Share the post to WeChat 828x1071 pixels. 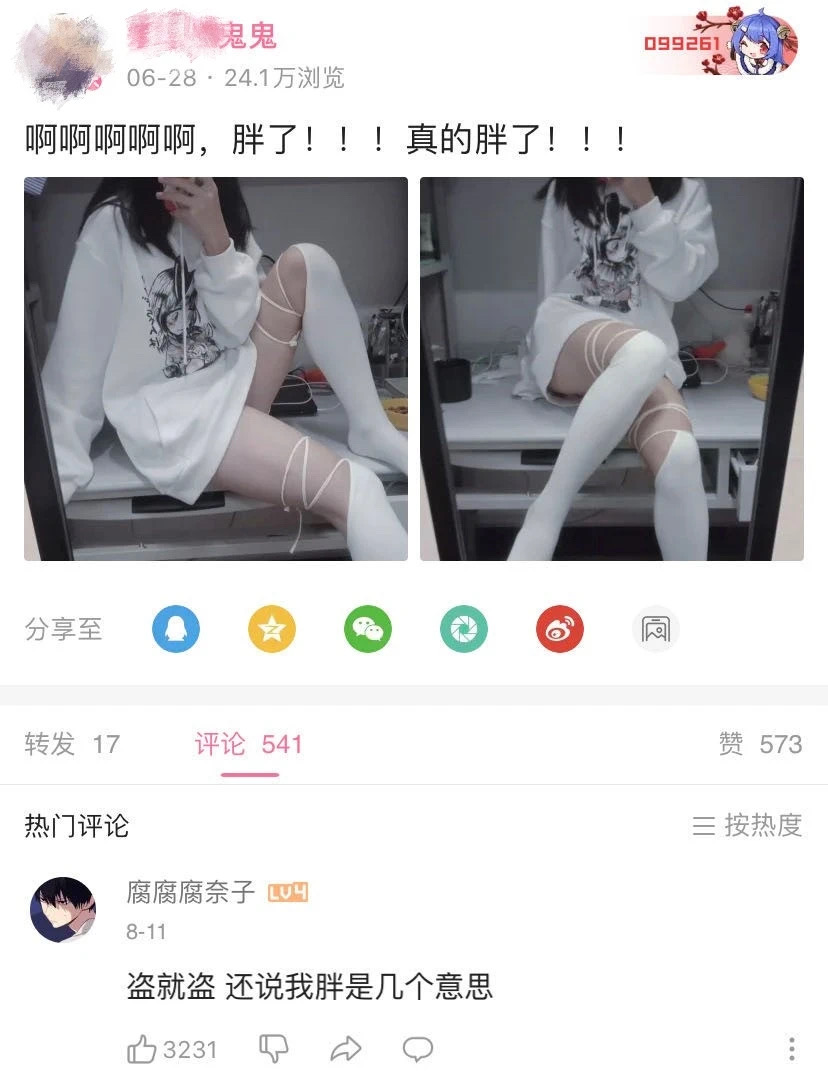pyautogui.click(x=368, y=630)
